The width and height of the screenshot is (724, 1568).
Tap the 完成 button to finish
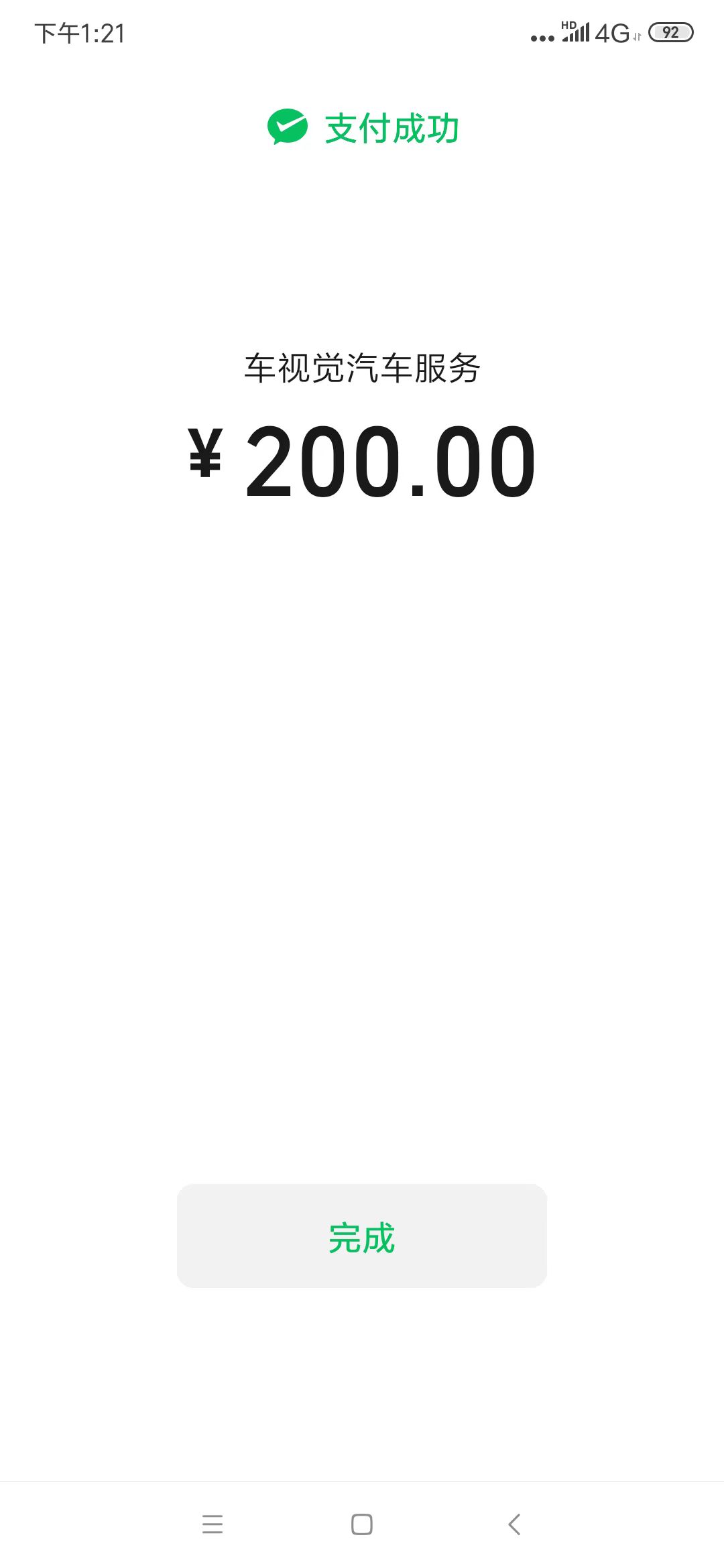362,1236
